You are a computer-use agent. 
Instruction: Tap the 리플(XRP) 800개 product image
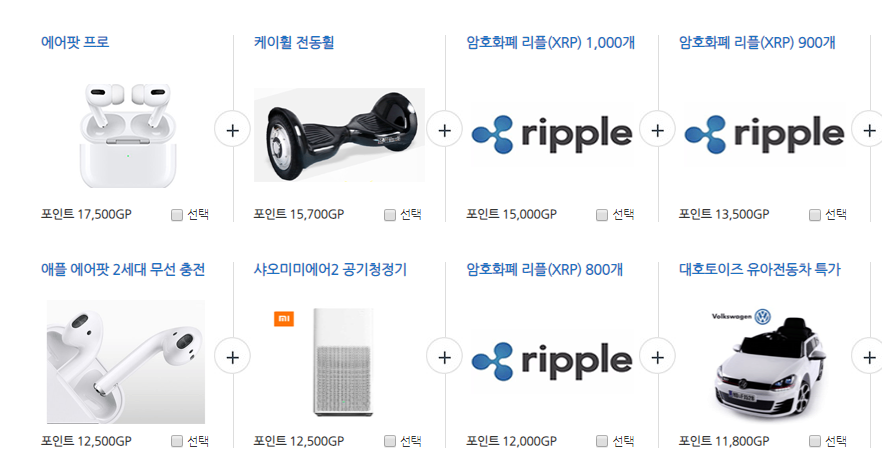(551, 360)
